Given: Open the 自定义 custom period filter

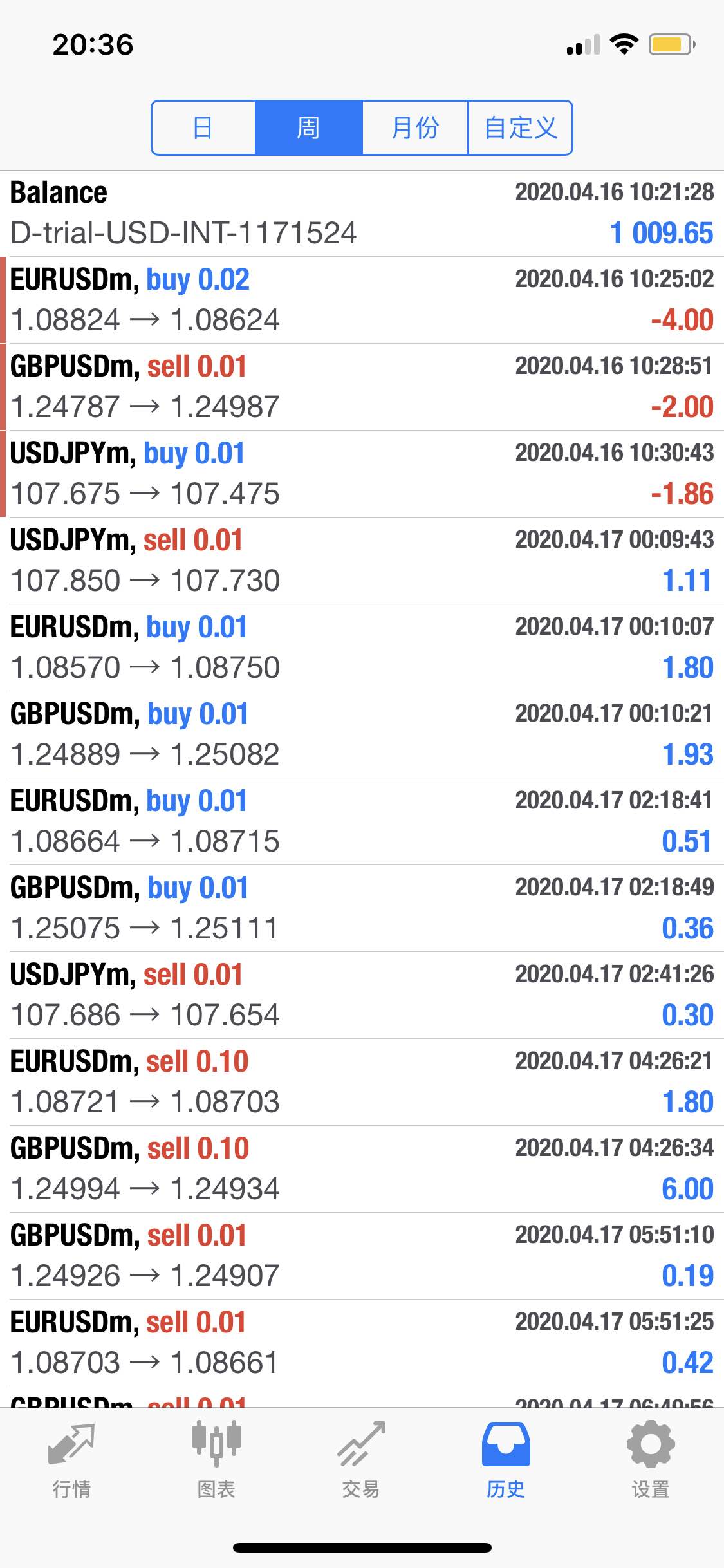Looking at the screenshot, I should click(520, 127).
